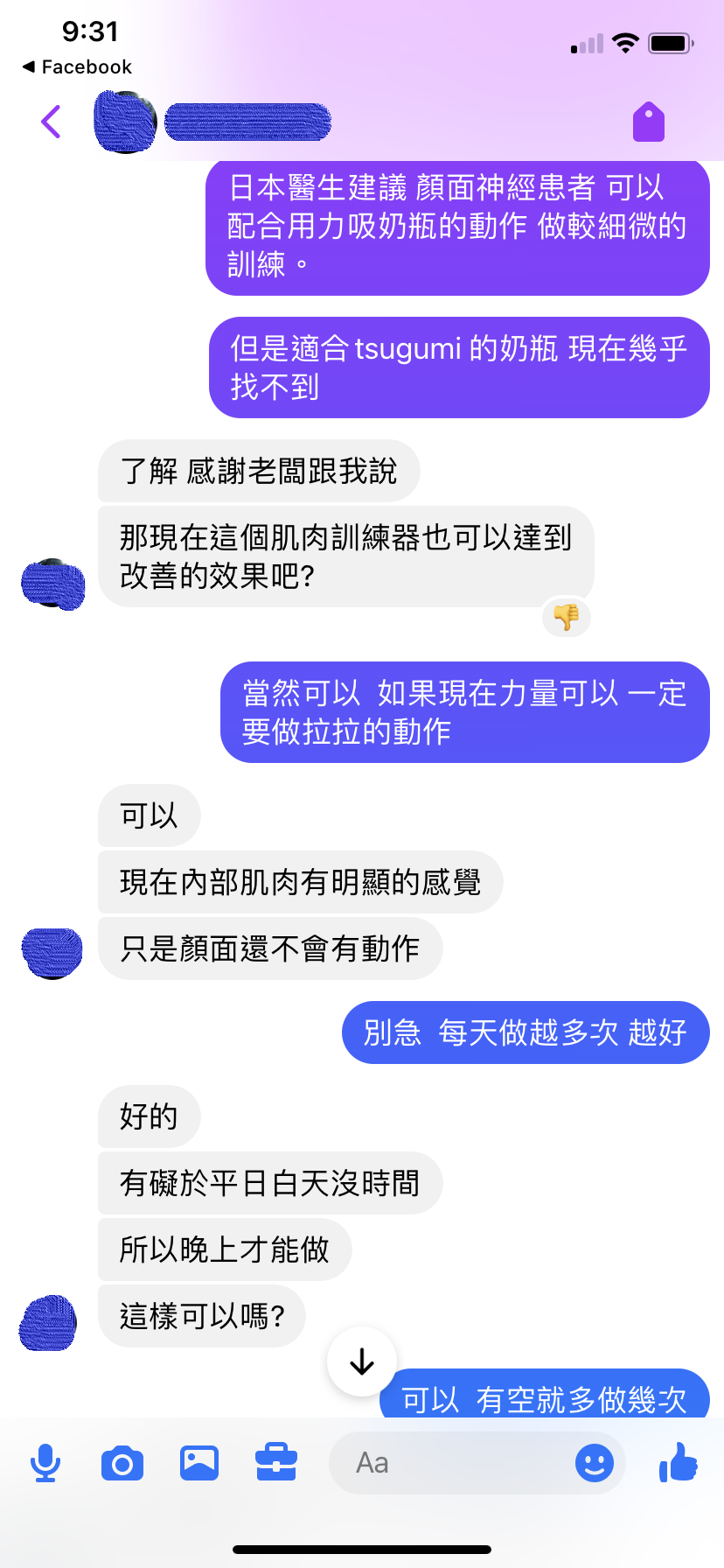Open the purple tag label icon
The width and height of the screenshot is (724, 1568).
click(649, 122)
